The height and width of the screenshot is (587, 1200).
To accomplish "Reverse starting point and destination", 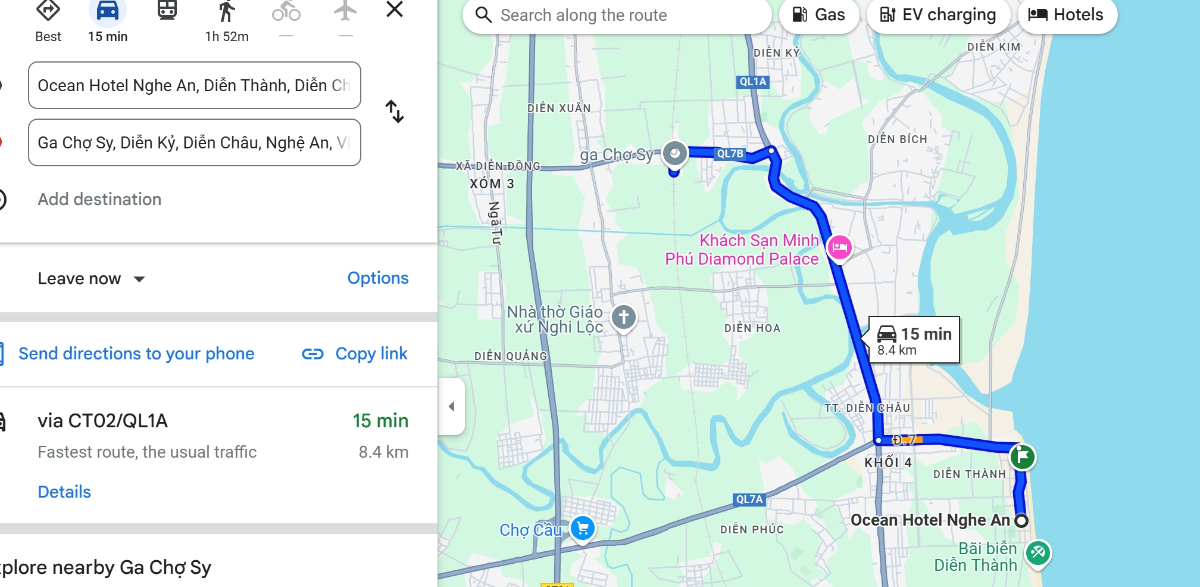I will click(x=395, y=112).
